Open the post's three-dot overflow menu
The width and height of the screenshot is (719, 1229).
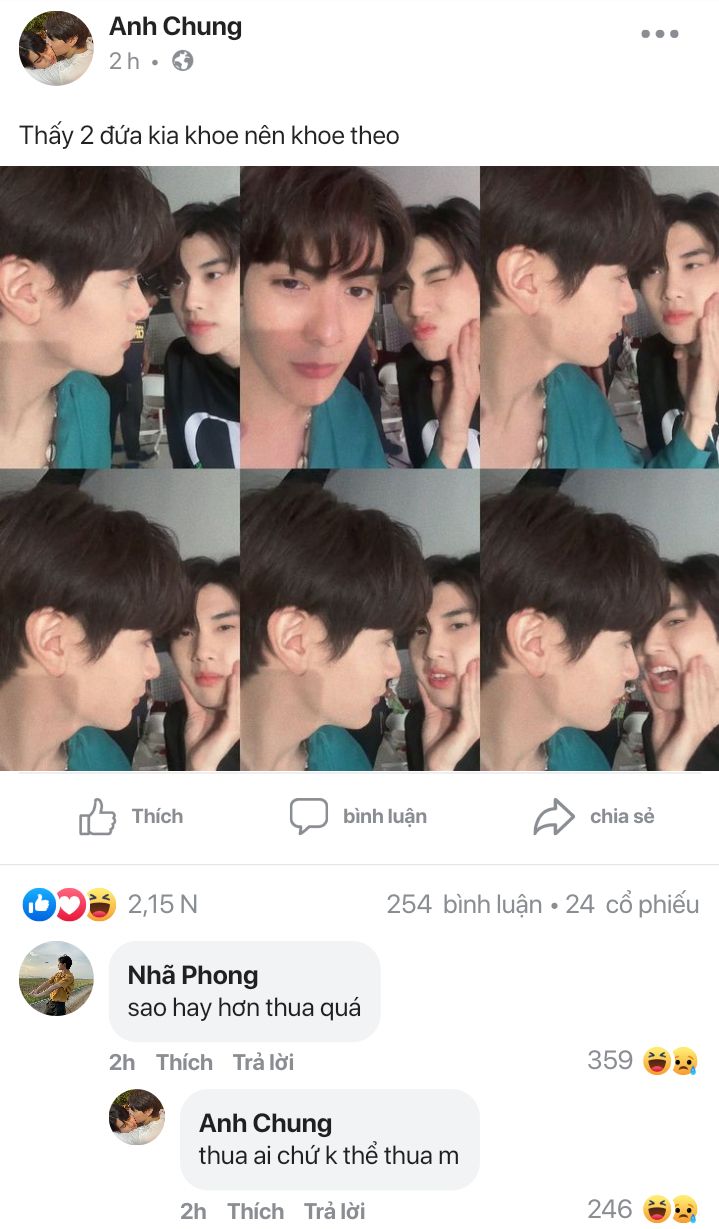(x=659, y=34)
